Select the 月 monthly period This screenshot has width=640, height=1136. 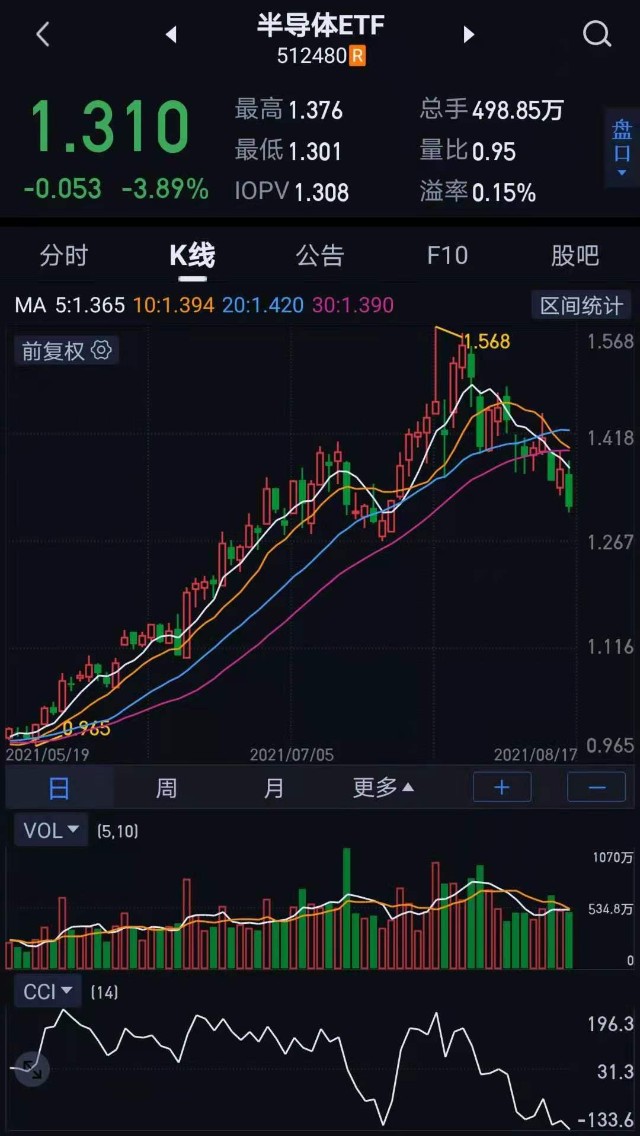click(x=273, y=788)
